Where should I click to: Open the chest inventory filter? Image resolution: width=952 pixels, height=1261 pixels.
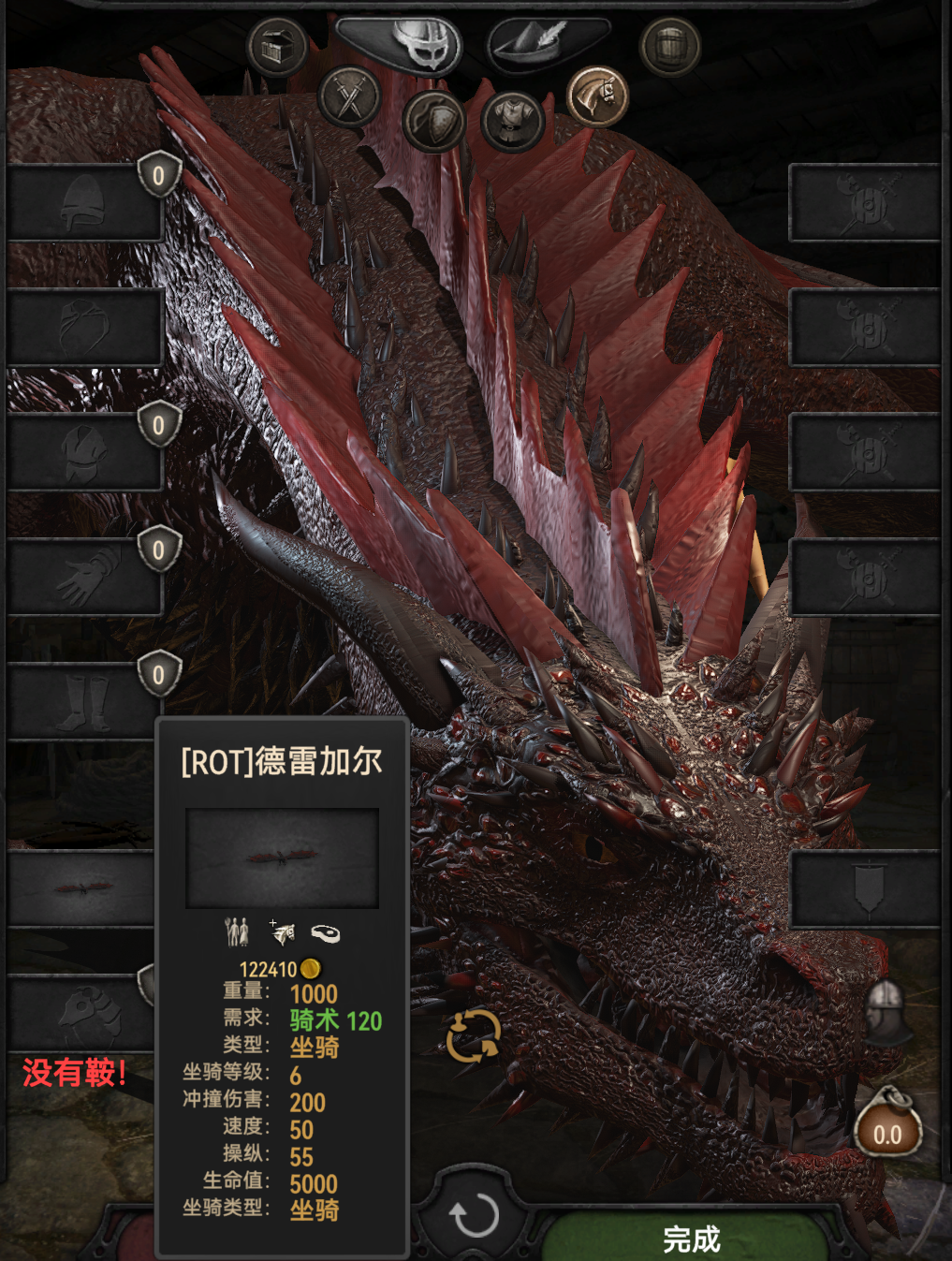tap(277, 47)
